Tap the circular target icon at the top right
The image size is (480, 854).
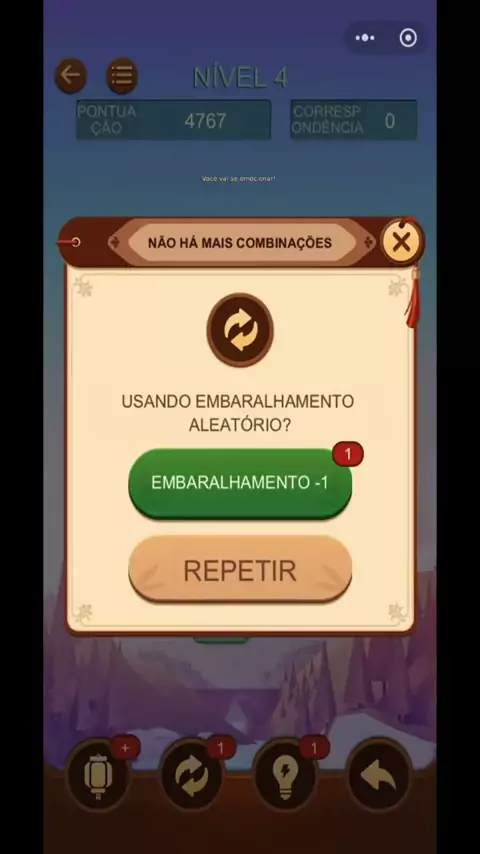click(x=408, y=38)
